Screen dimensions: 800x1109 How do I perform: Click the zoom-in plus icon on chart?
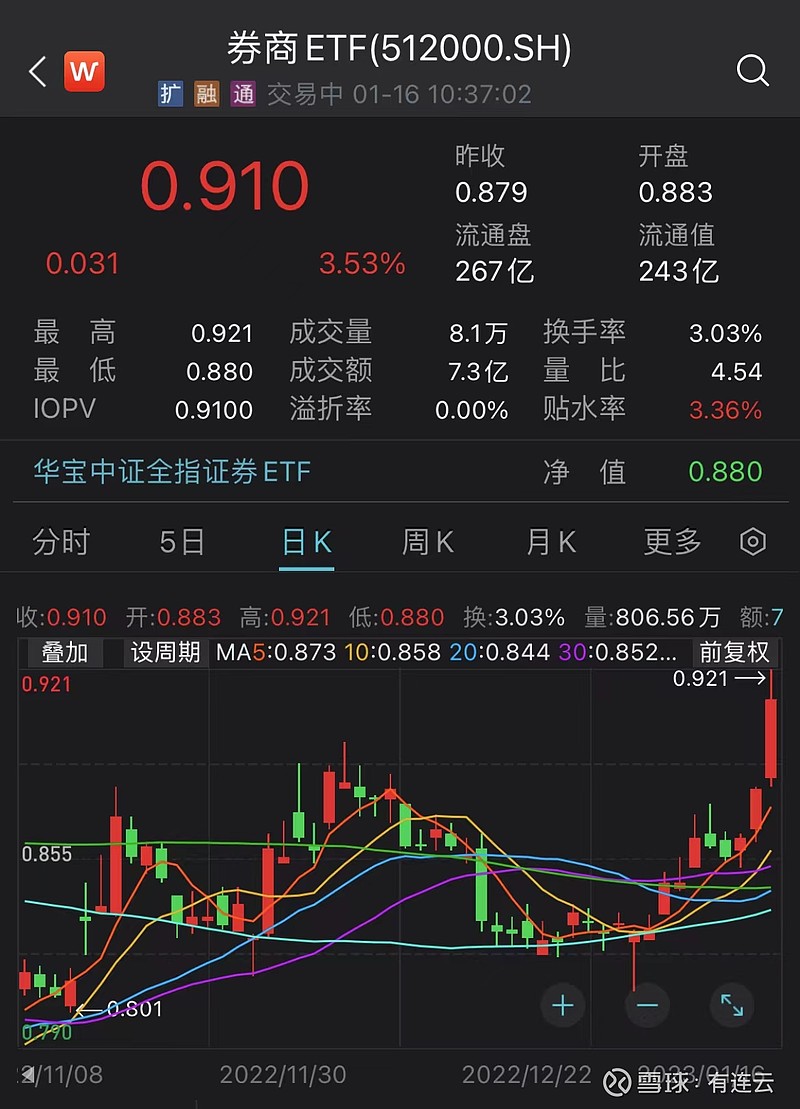click(562, 1005)
